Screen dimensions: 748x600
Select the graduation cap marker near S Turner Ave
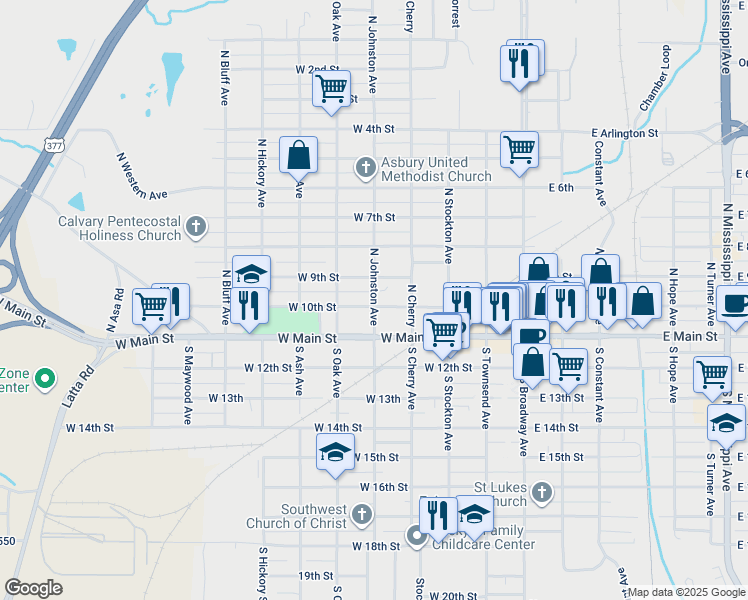tap(726, 422)
